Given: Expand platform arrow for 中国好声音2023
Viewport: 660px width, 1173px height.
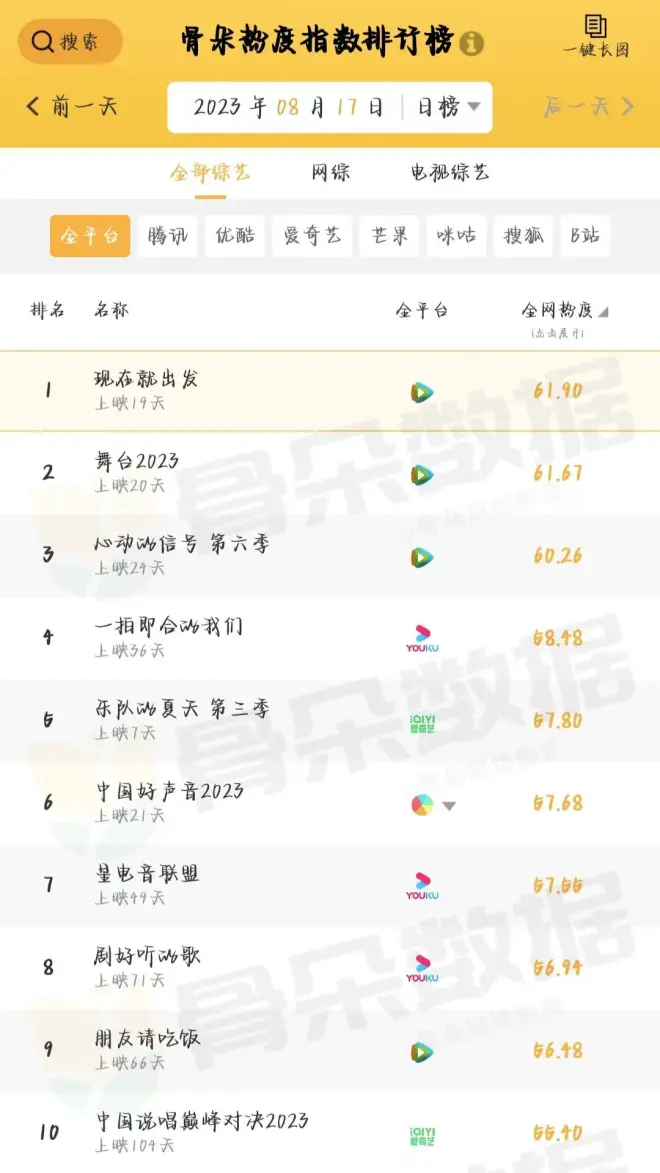Looking at the screenshot, I should (x=449, y=805).
